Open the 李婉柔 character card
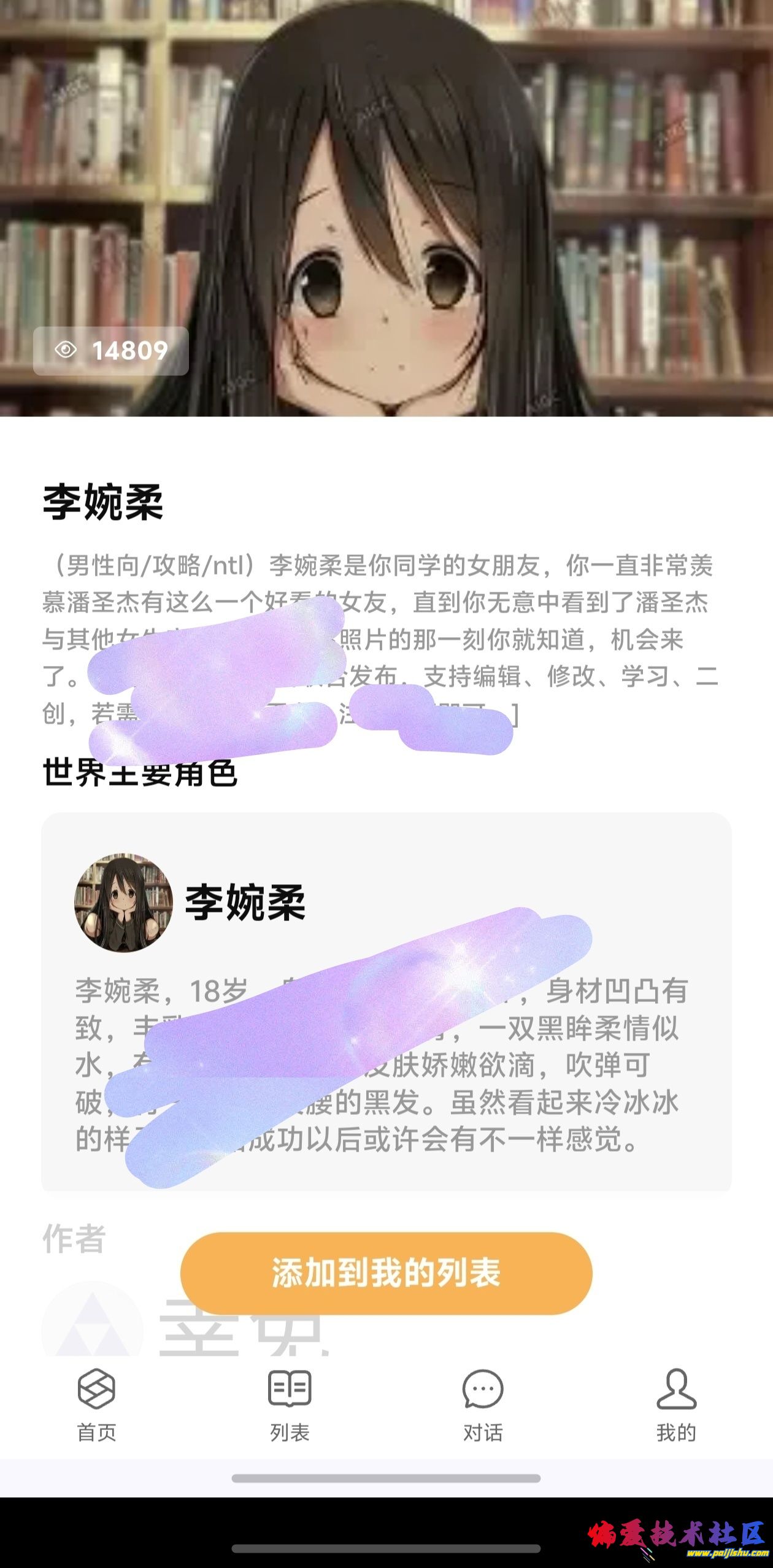 tap(386, 1001)
